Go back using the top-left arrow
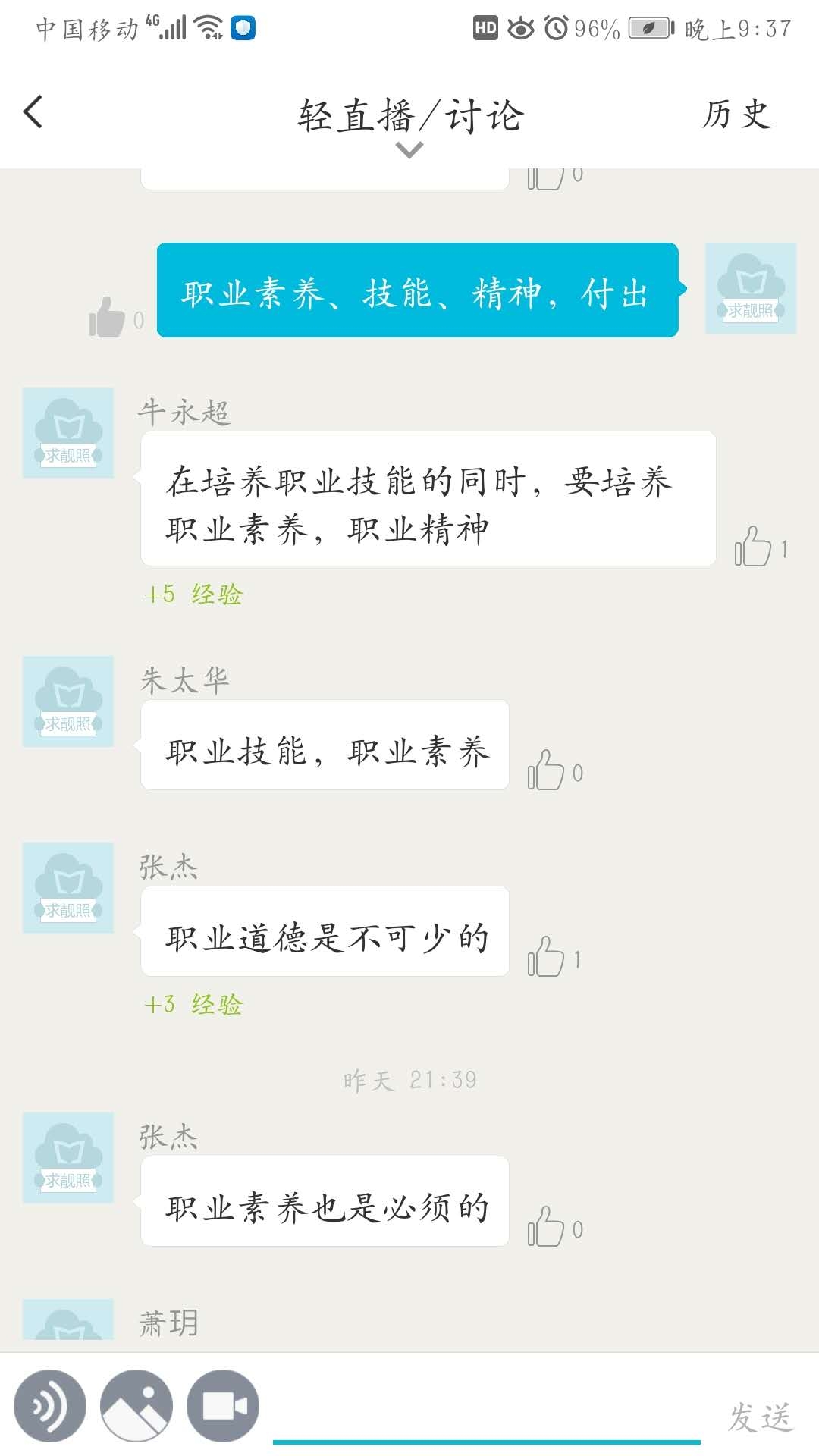The width and height of the screenshot is (819, 1456). click(33, 113)
